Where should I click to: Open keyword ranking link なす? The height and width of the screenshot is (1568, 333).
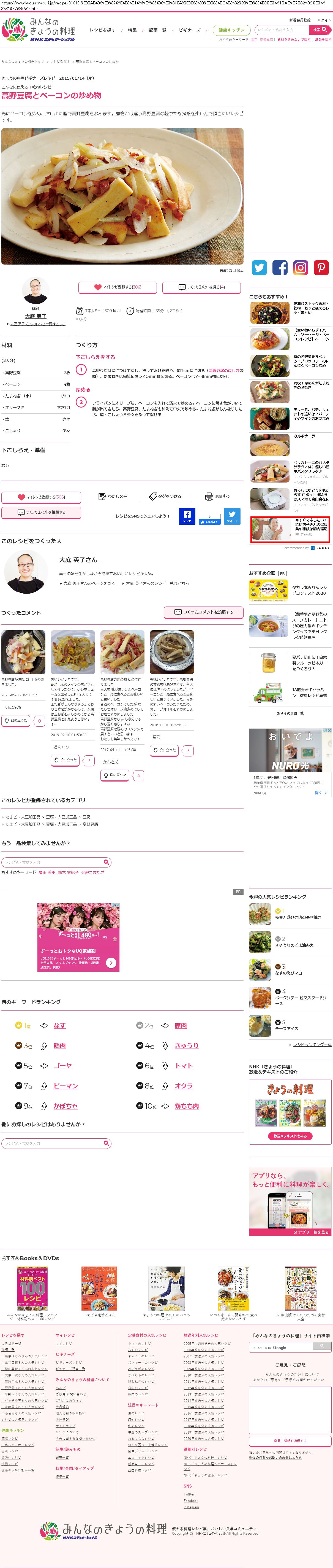click(x=59, y=1026)
